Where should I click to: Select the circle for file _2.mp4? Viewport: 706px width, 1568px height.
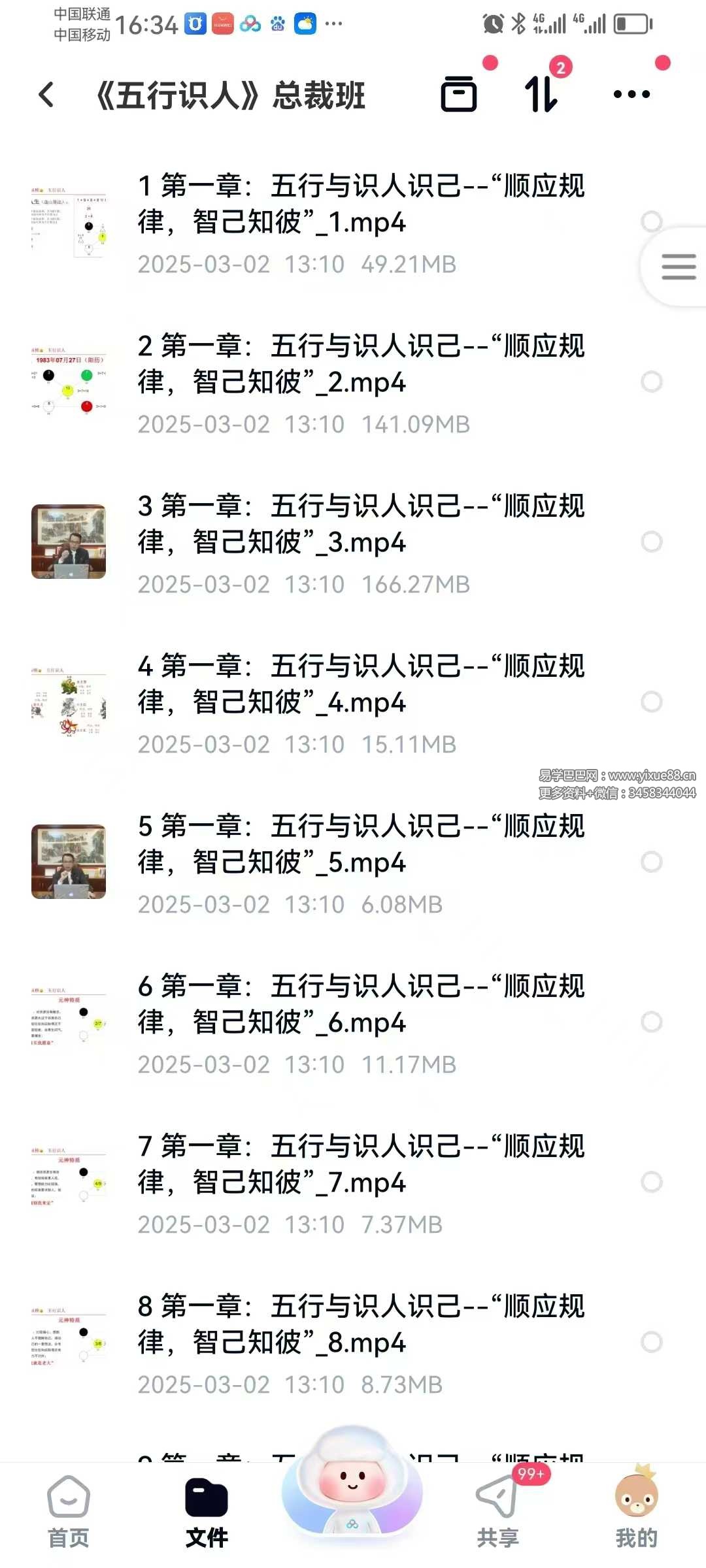tap(652, 382)
